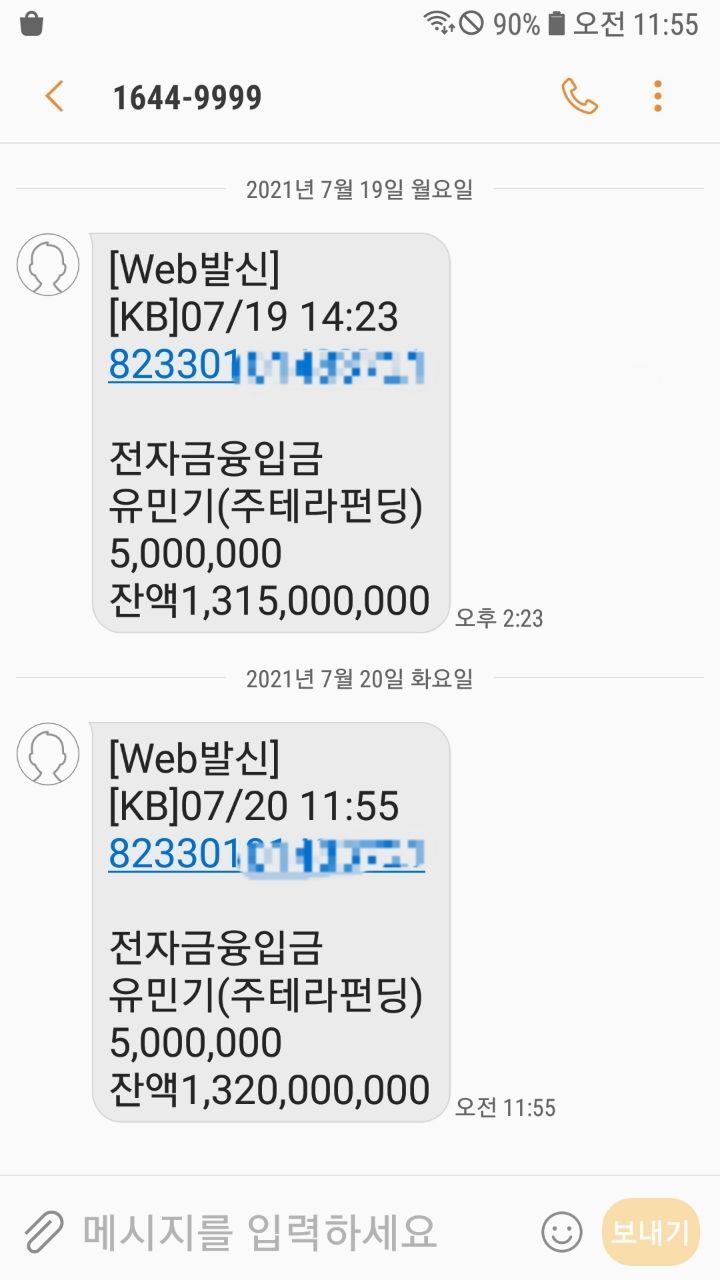
Task: Call the number 1644-9999
Action: coord(579,97)
